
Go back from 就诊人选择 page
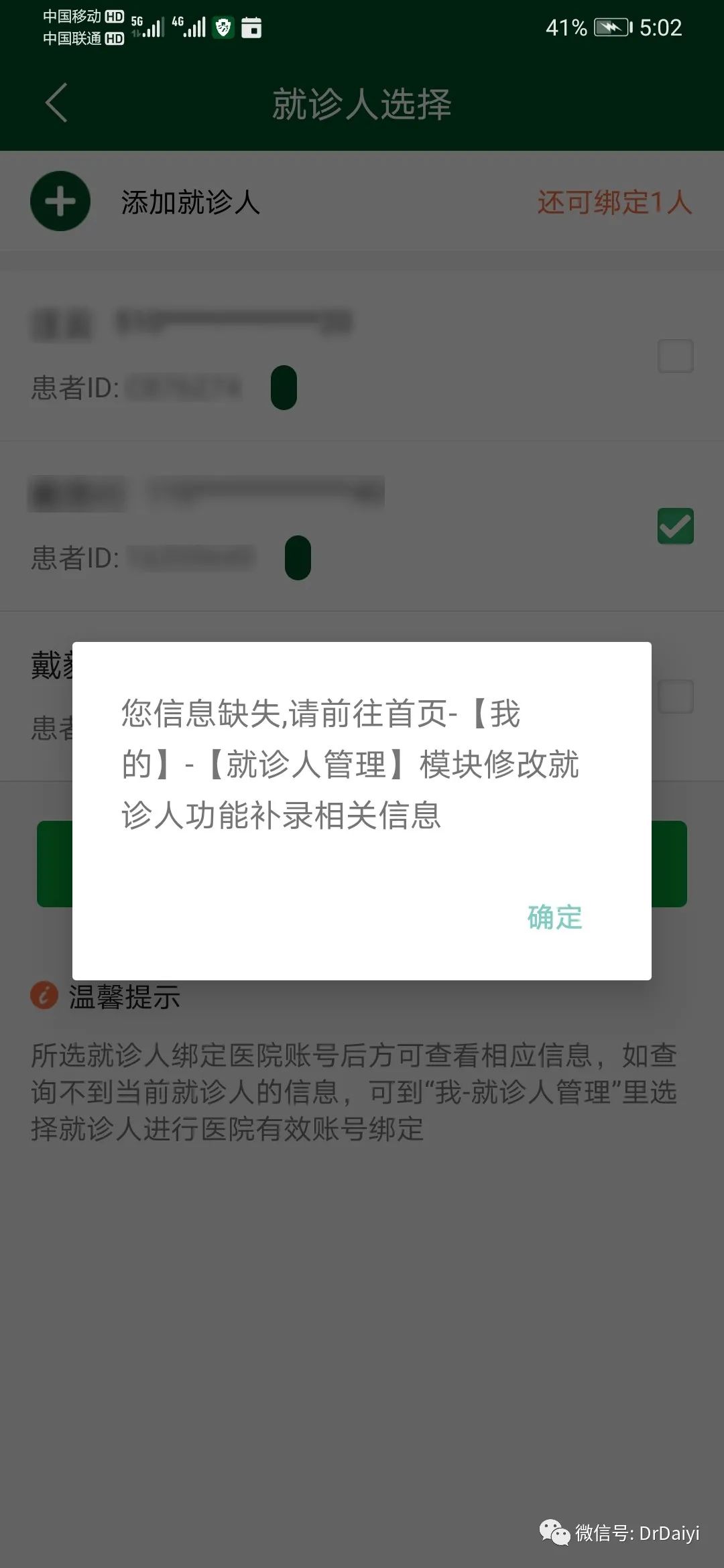coord(56,103)
